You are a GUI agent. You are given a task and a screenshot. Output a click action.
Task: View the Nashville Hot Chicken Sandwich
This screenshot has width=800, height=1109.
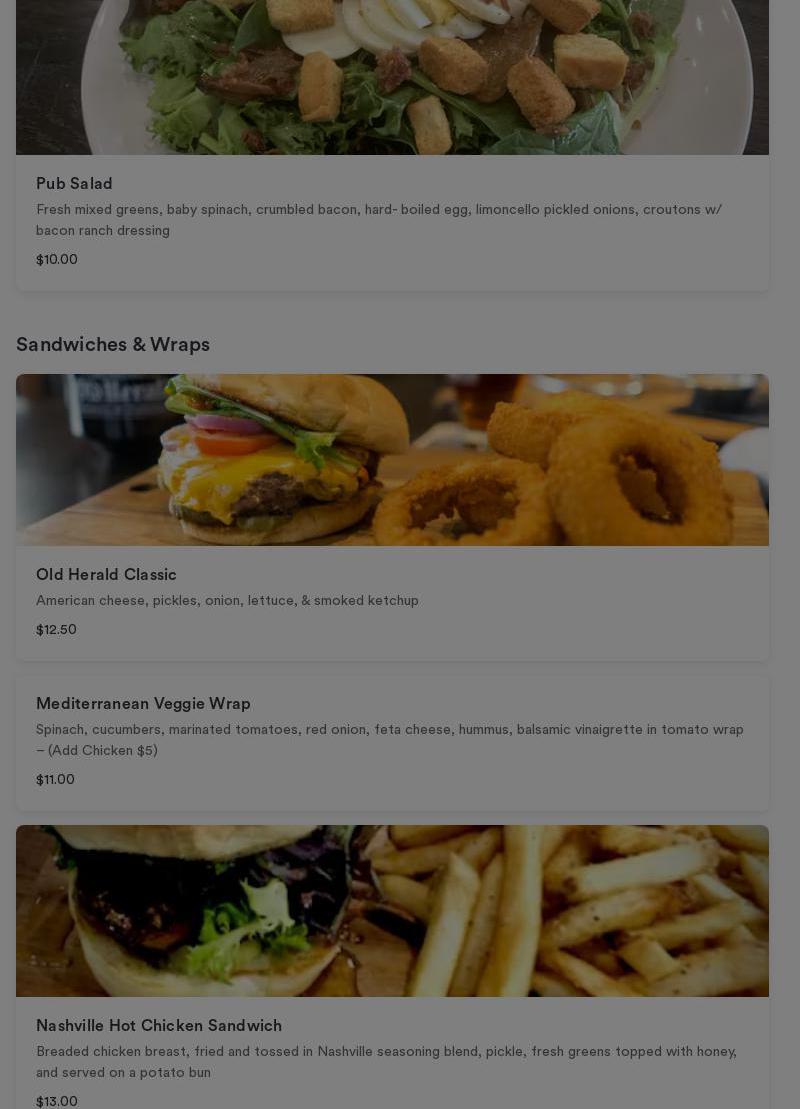159,1026
